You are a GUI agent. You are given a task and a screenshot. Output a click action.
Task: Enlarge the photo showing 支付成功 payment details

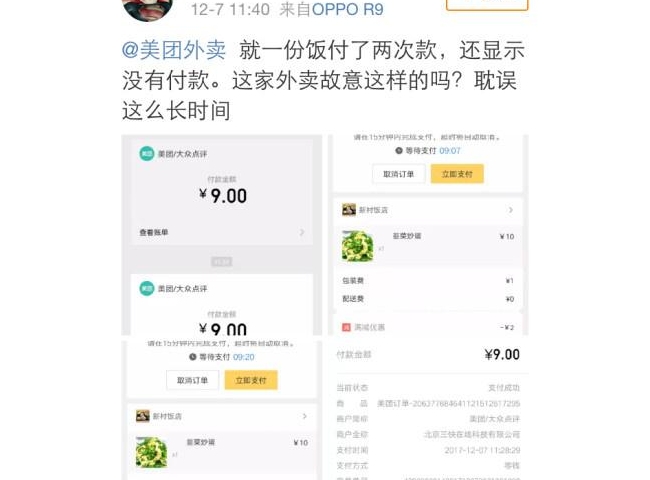(x=428, y=410)
